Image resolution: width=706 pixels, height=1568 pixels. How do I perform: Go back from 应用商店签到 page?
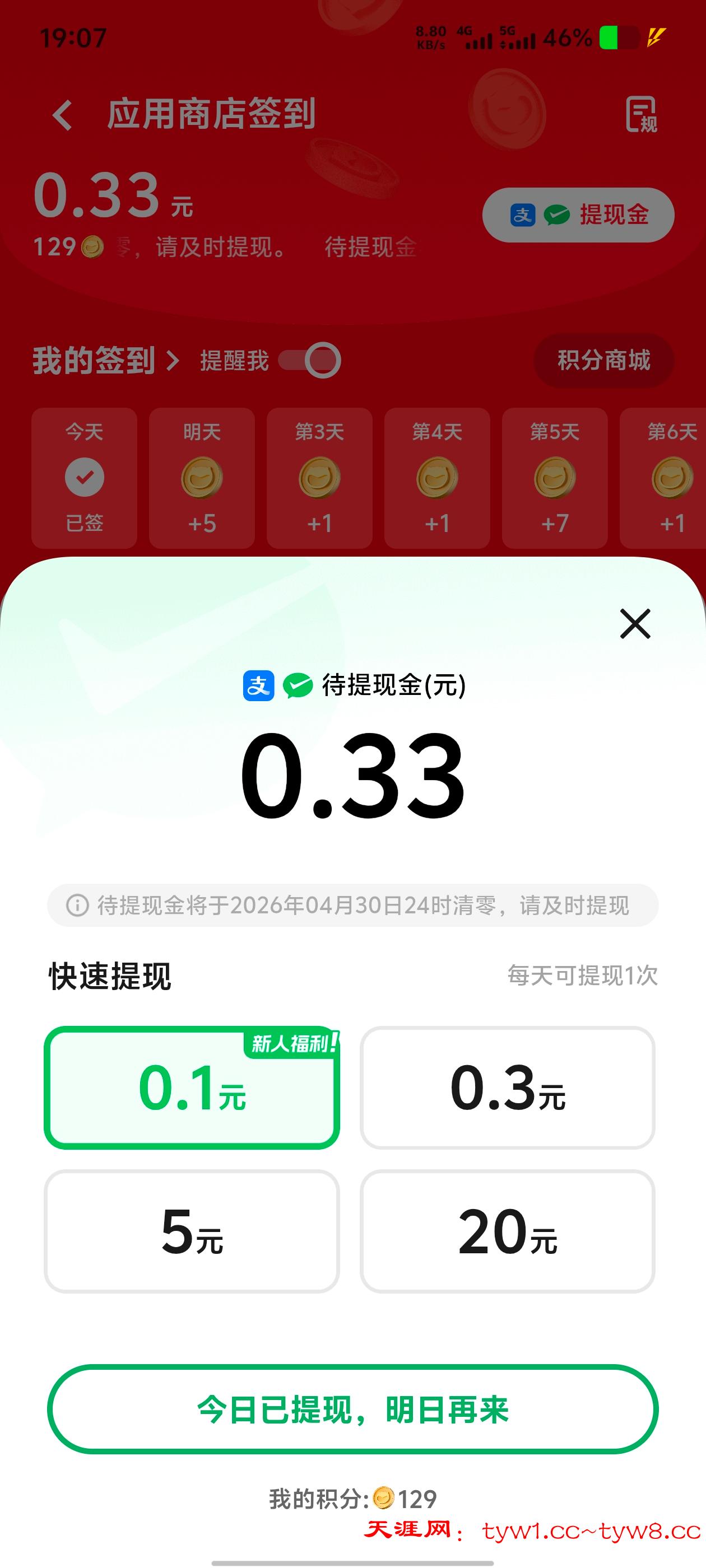tap(63, 115)
